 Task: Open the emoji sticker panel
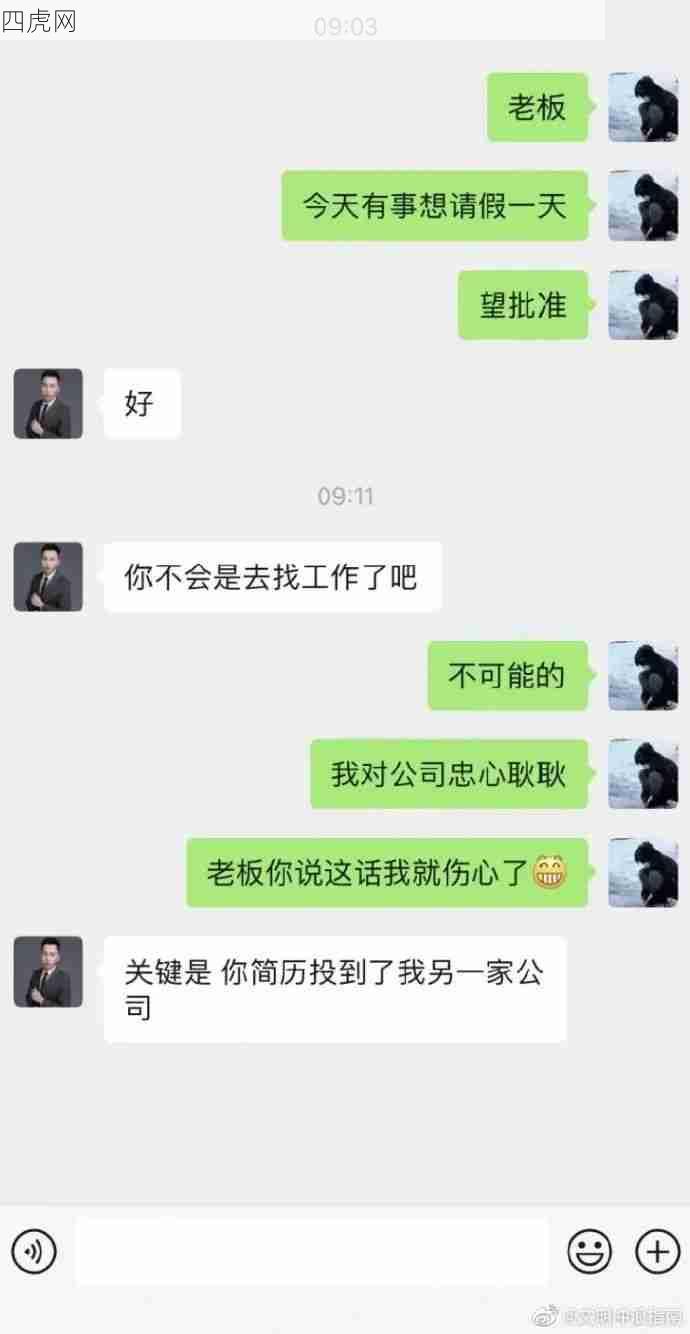point(590,1251)
